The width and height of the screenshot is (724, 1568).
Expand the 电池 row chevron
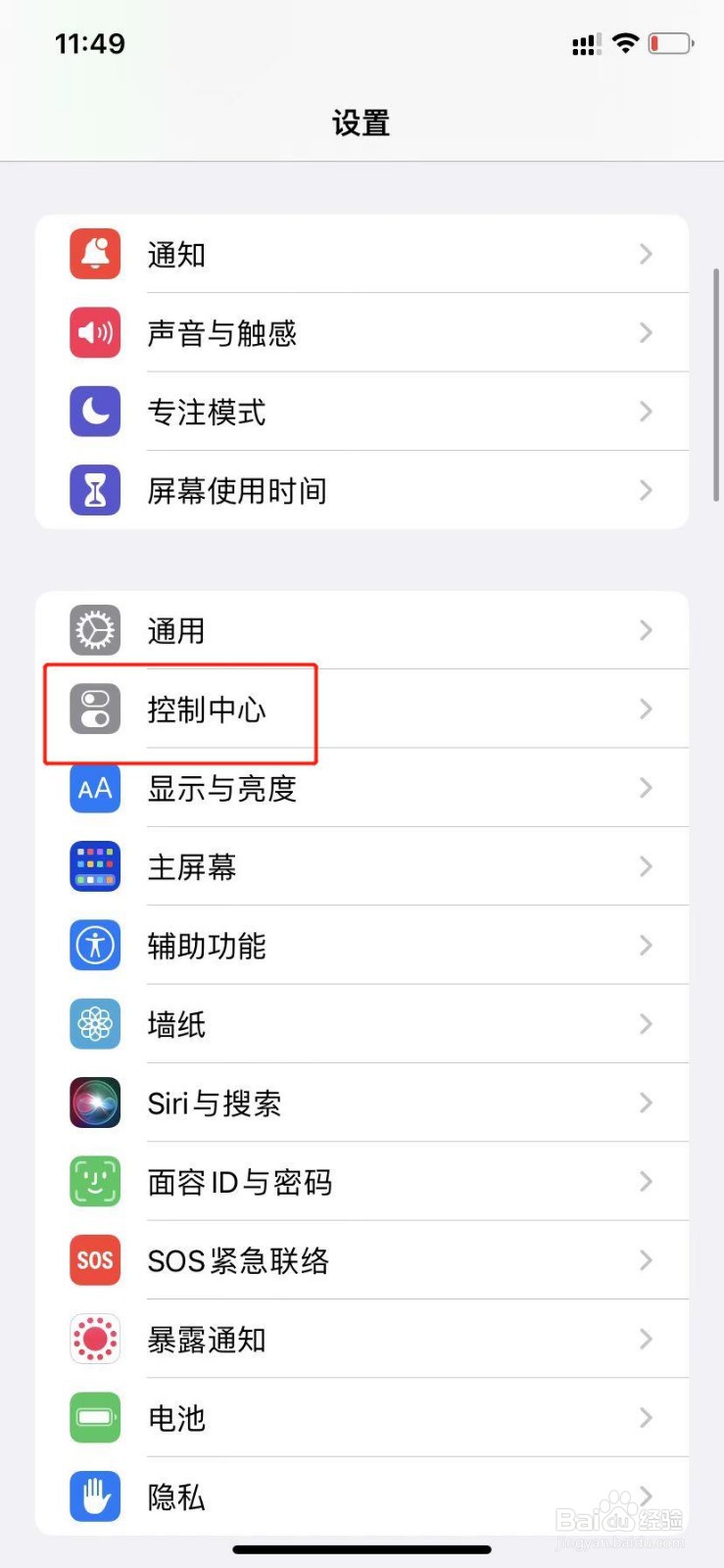pos(646,1417)
